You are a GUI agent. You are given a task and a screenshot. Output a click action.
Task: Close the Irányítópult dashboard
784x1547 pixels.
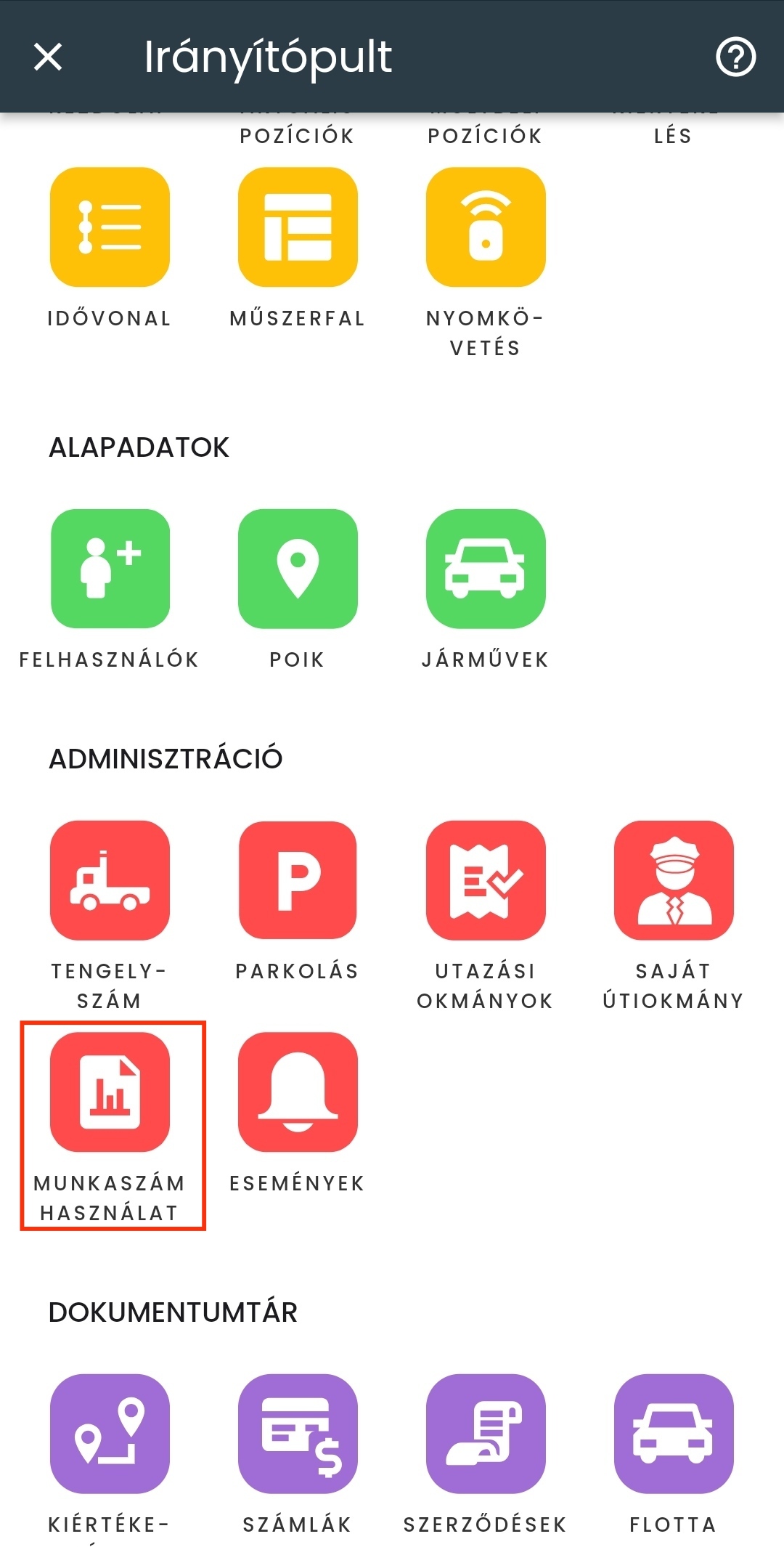[48, 57]
